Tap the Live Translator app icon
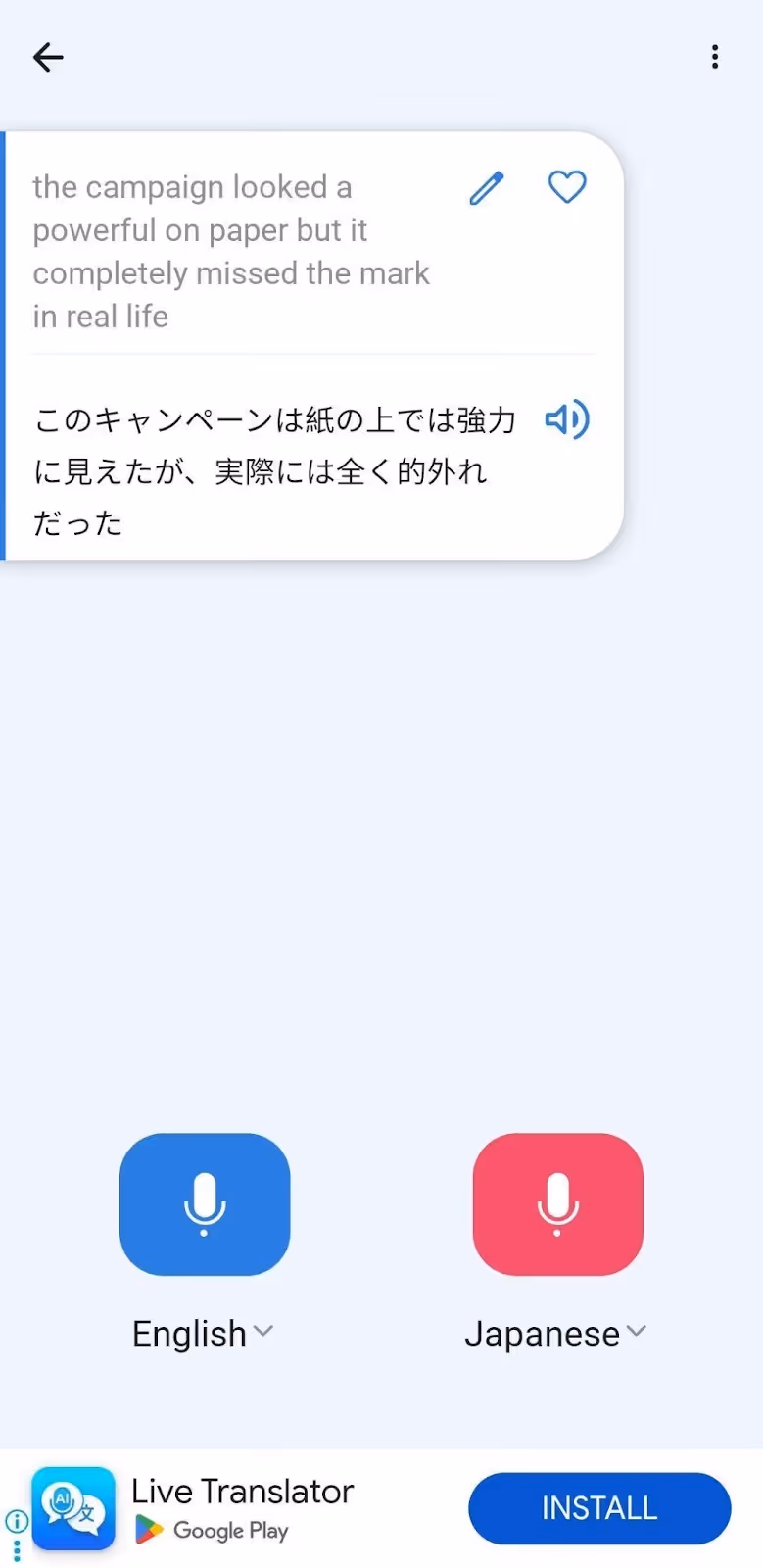The image size is (763, 1568). coord(72,1509)
